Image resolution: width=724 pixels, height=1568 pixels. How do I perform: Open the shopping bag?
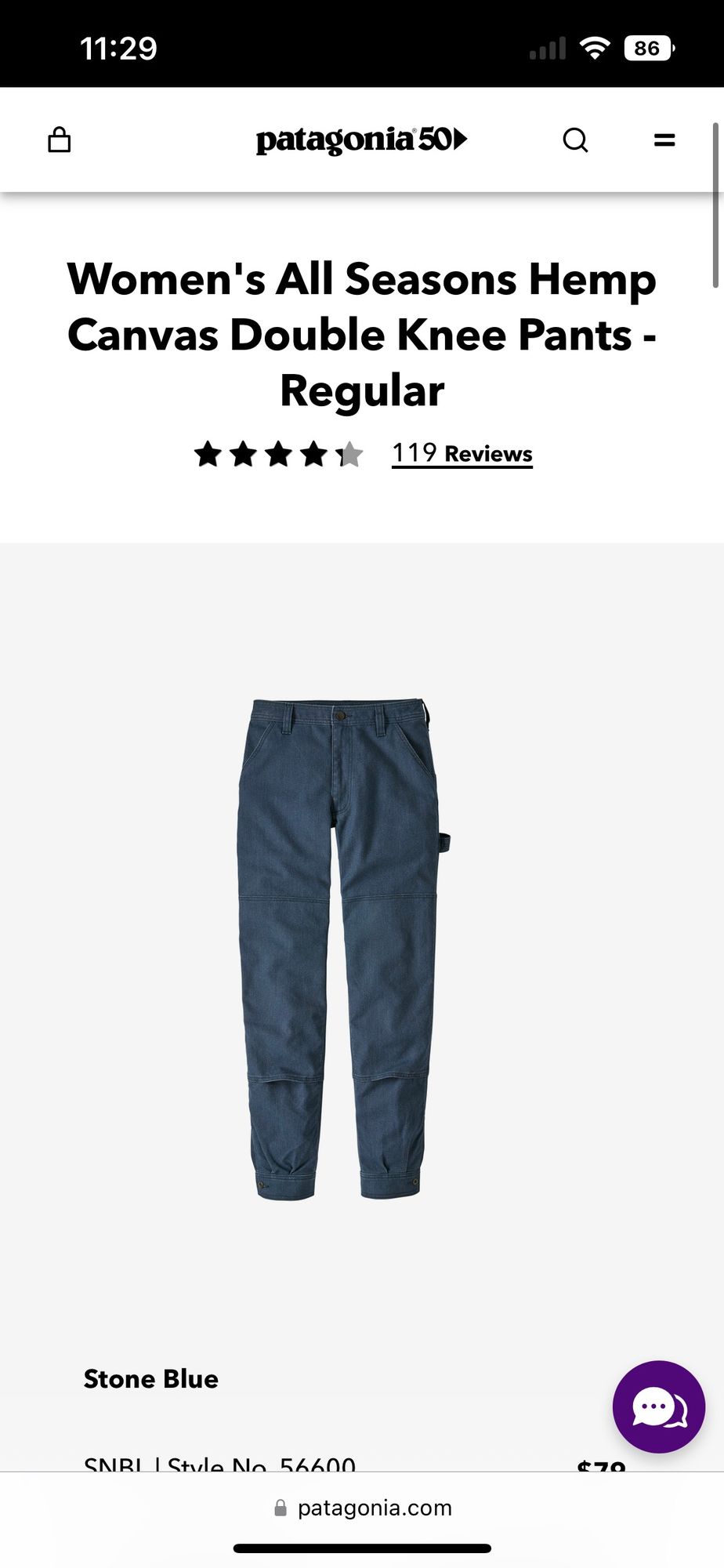(60, 140)
